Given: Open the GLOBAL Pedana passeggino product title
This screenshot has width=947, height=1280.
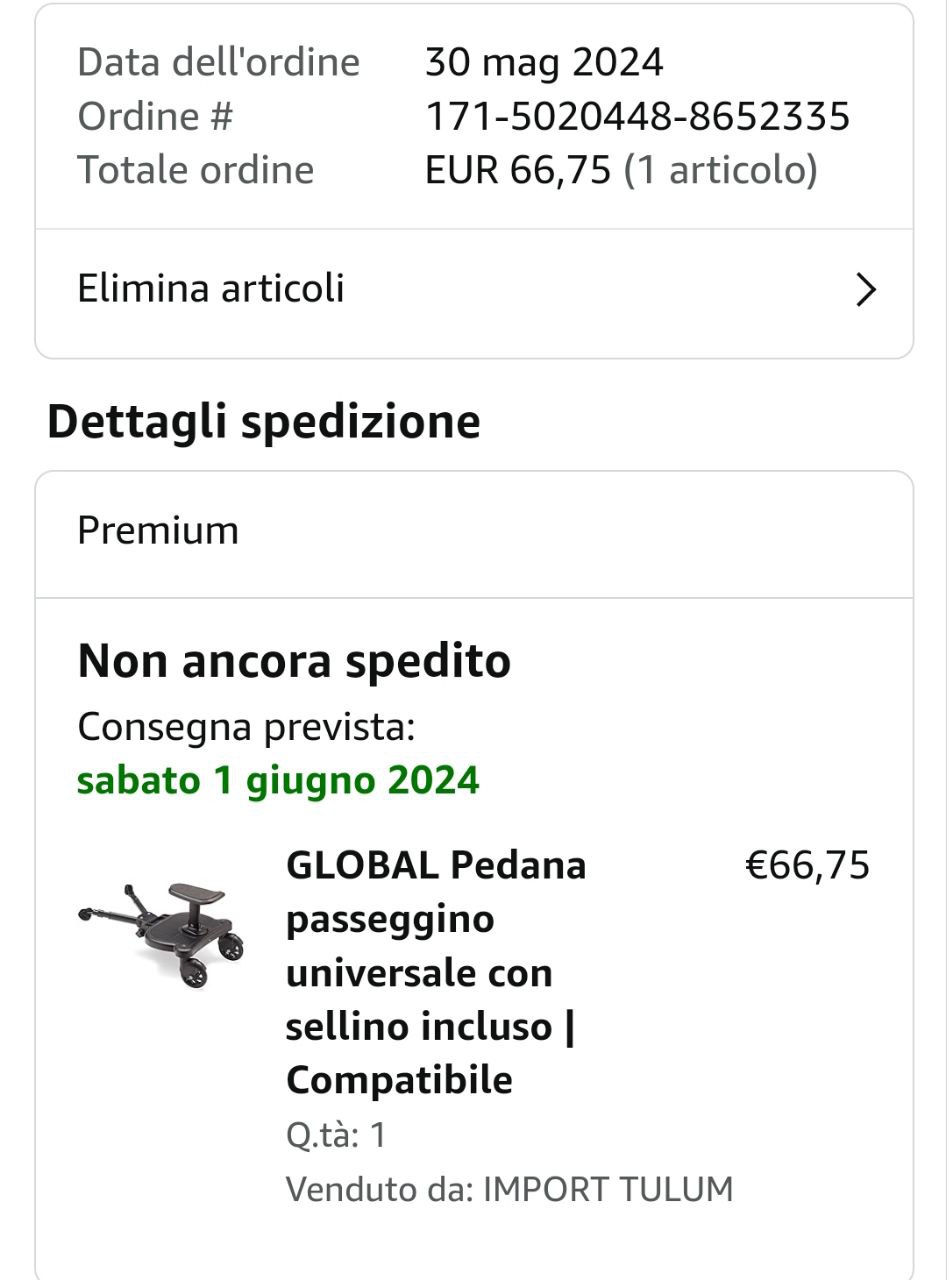Looking at the screenshot, I should click(436, 971).
